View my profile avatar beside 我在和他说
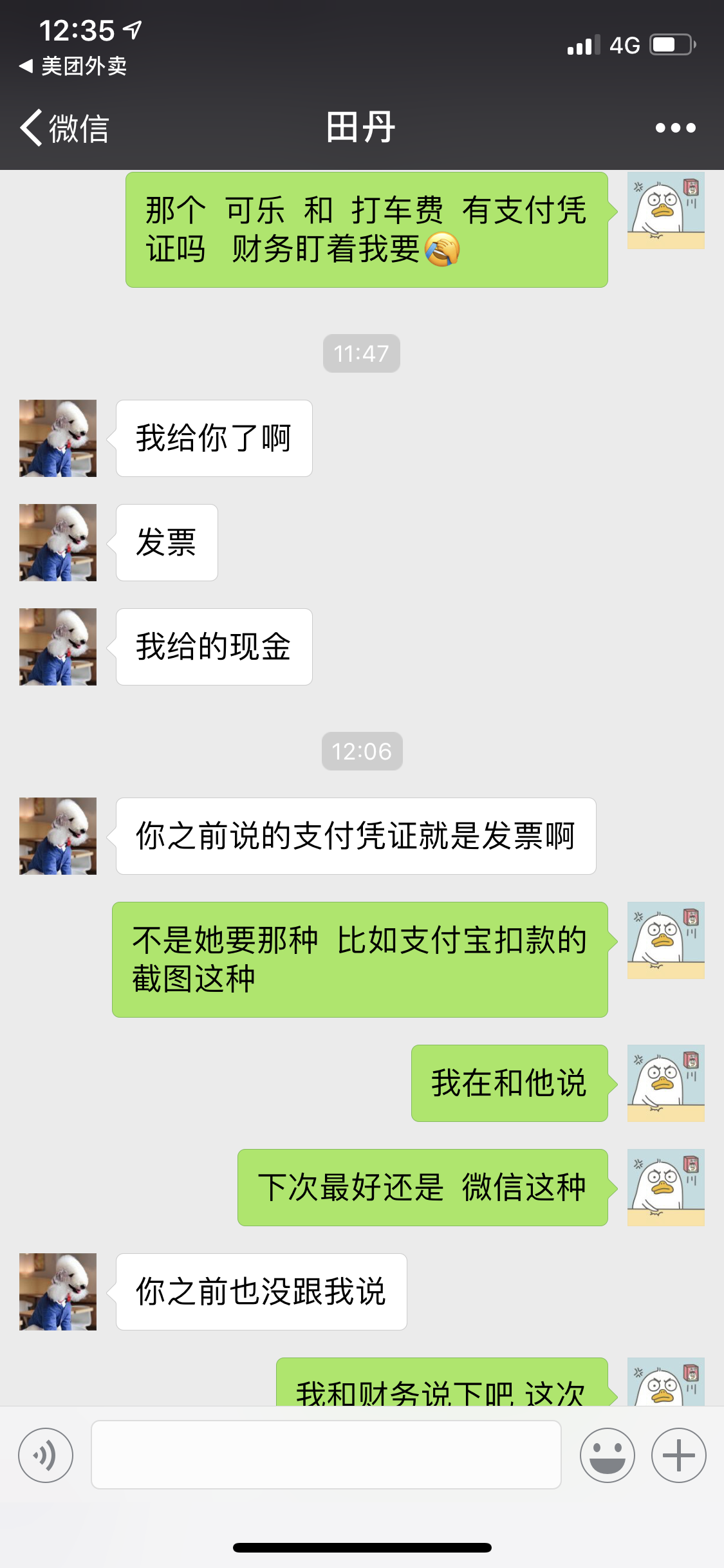 click(x=665, y=1083)
